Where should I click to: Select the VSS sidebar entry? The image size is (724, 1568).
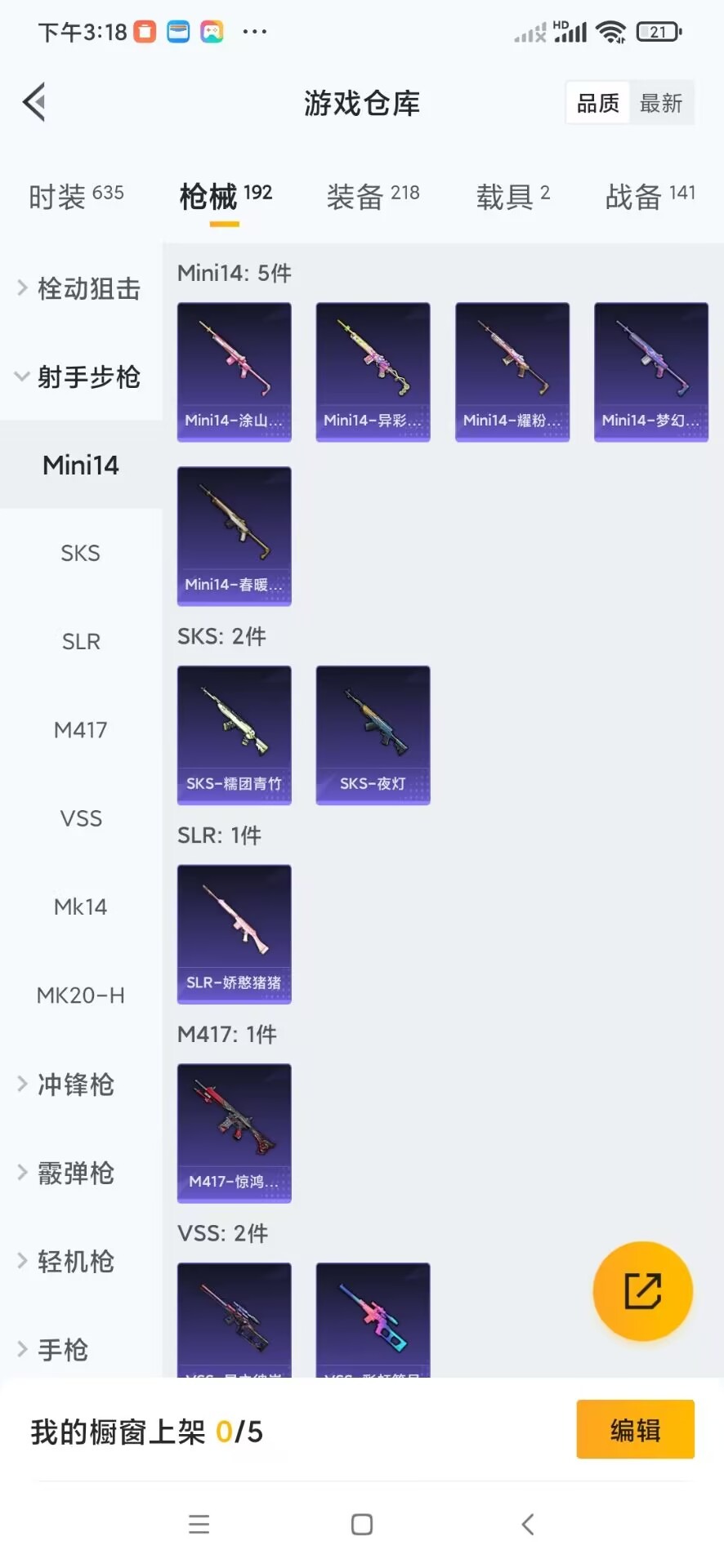tap(80, 818)
